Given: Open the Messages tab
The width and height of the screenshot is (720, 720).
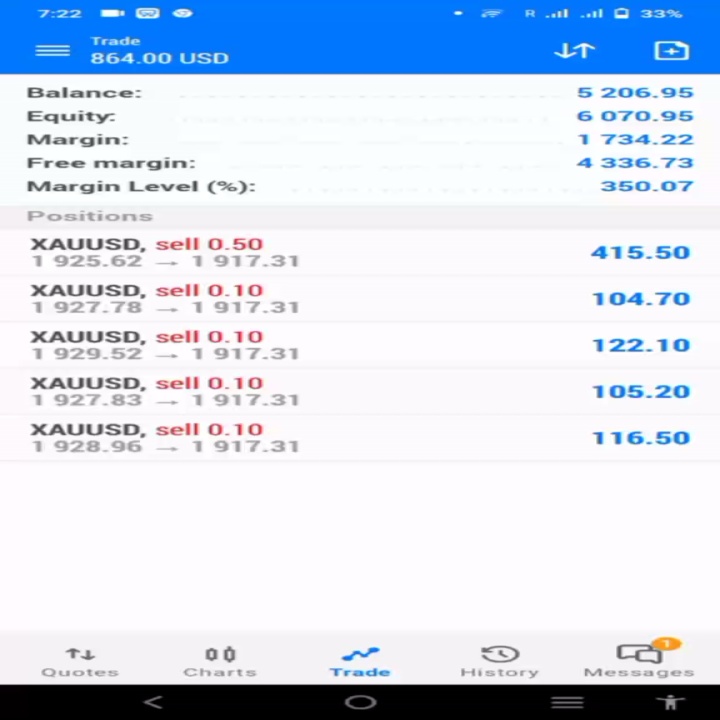Looking at the screenshot, I should point(639,662).
